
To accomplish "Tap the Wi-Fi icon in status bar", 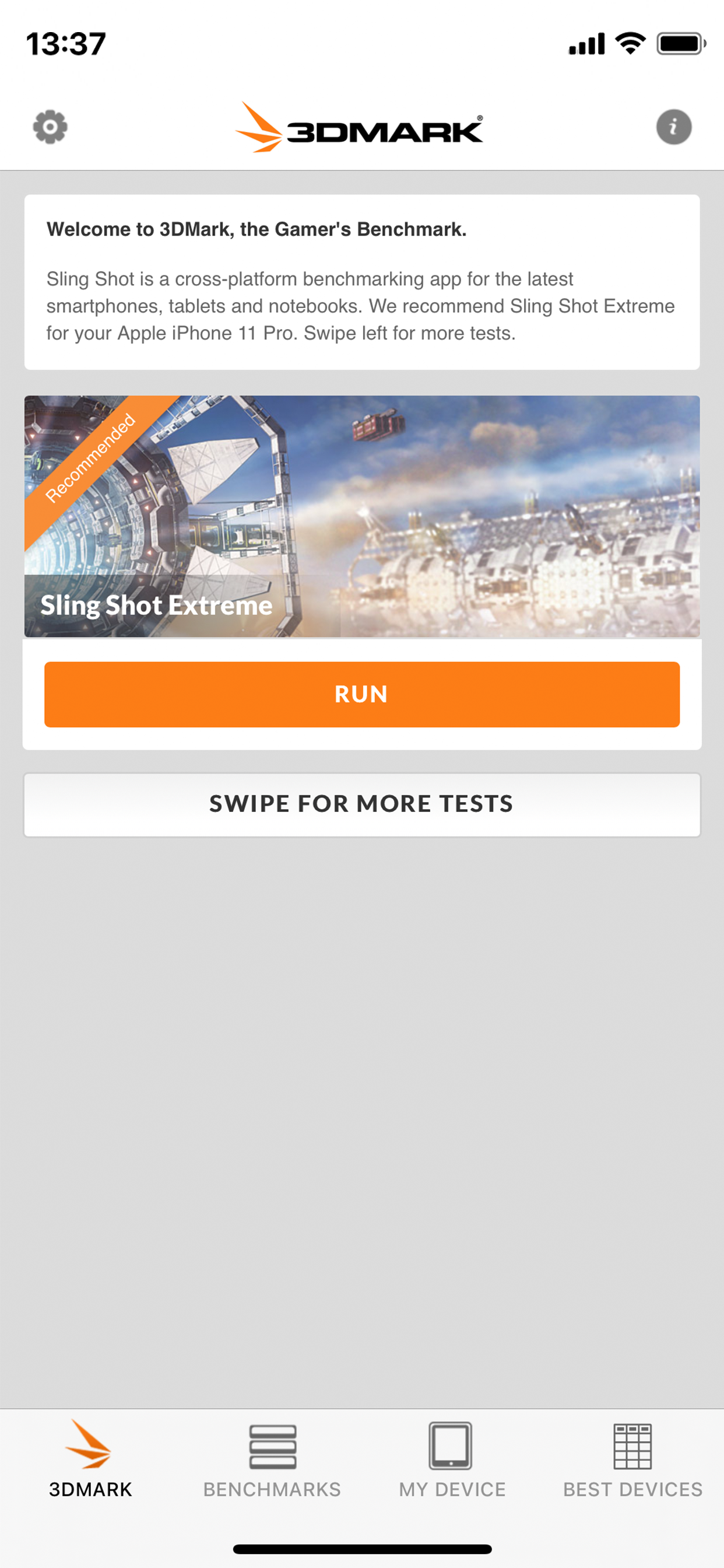I will (x=630, y=41).
